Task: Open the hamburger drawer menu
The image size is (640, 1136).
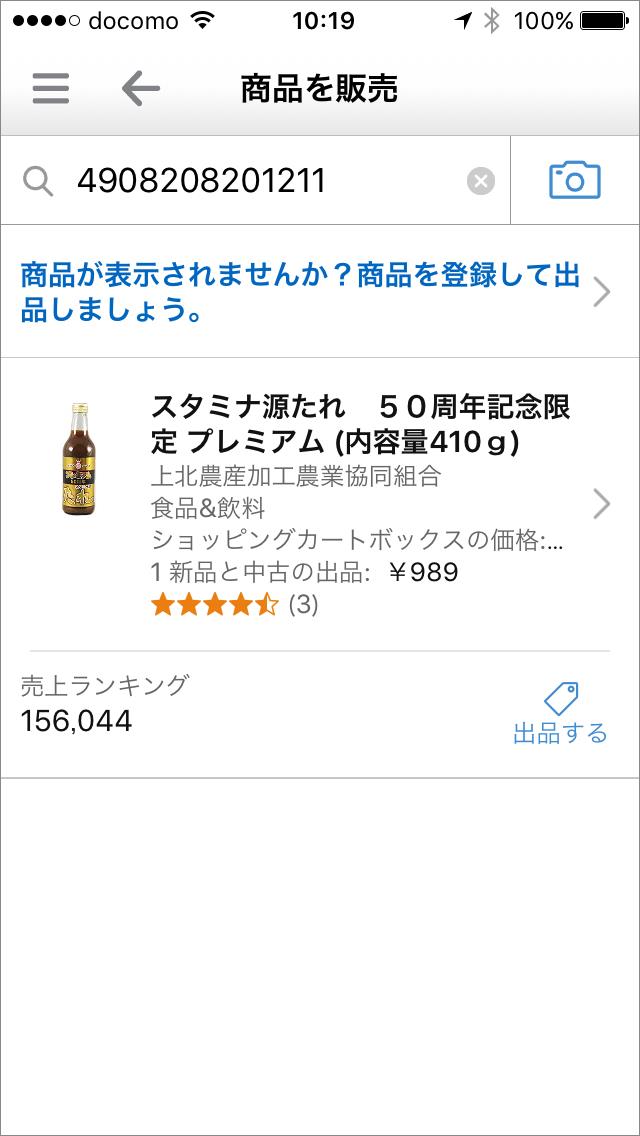Action: click(51, 89)
